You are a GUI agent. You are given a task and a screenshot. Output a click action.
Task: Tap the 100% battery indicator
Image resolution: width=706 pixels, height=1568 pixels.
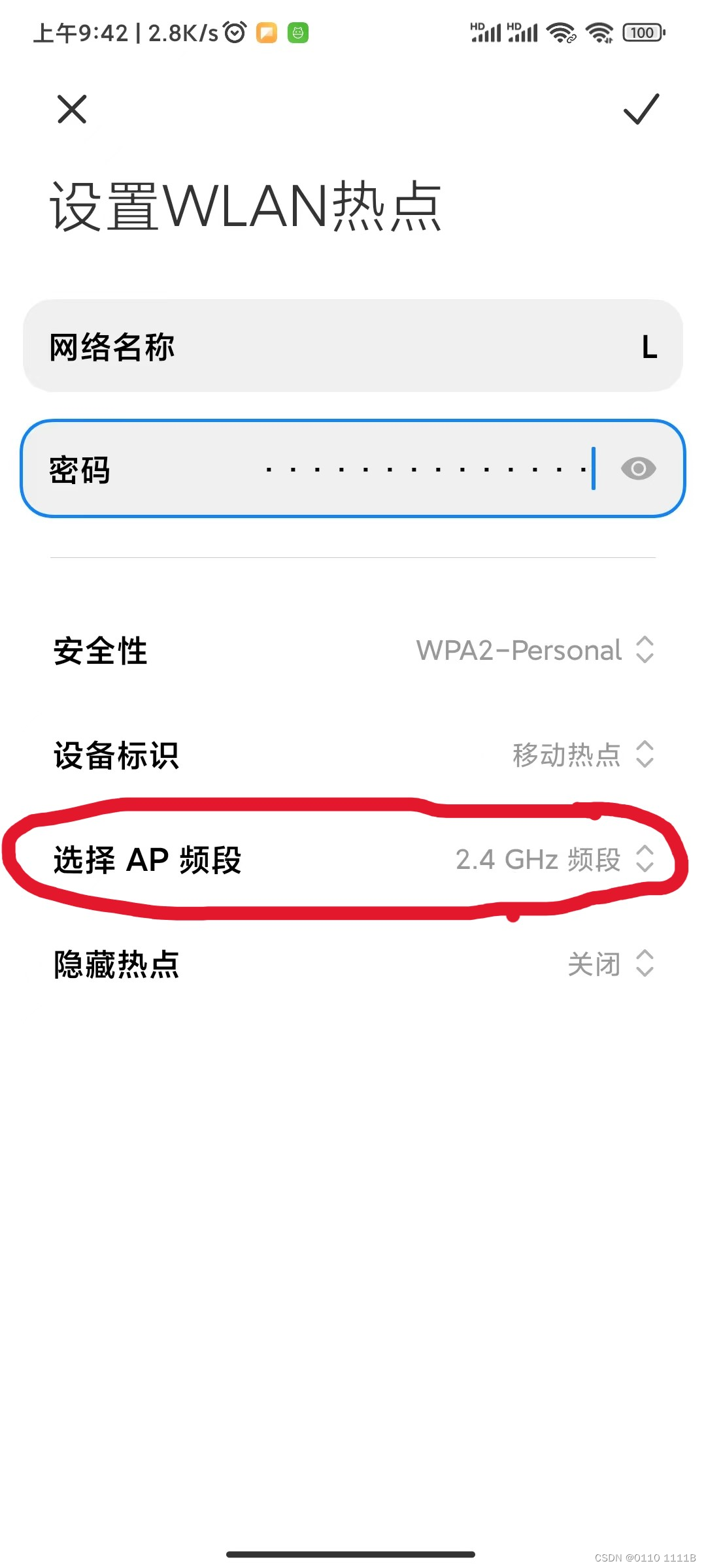(643, 31)
